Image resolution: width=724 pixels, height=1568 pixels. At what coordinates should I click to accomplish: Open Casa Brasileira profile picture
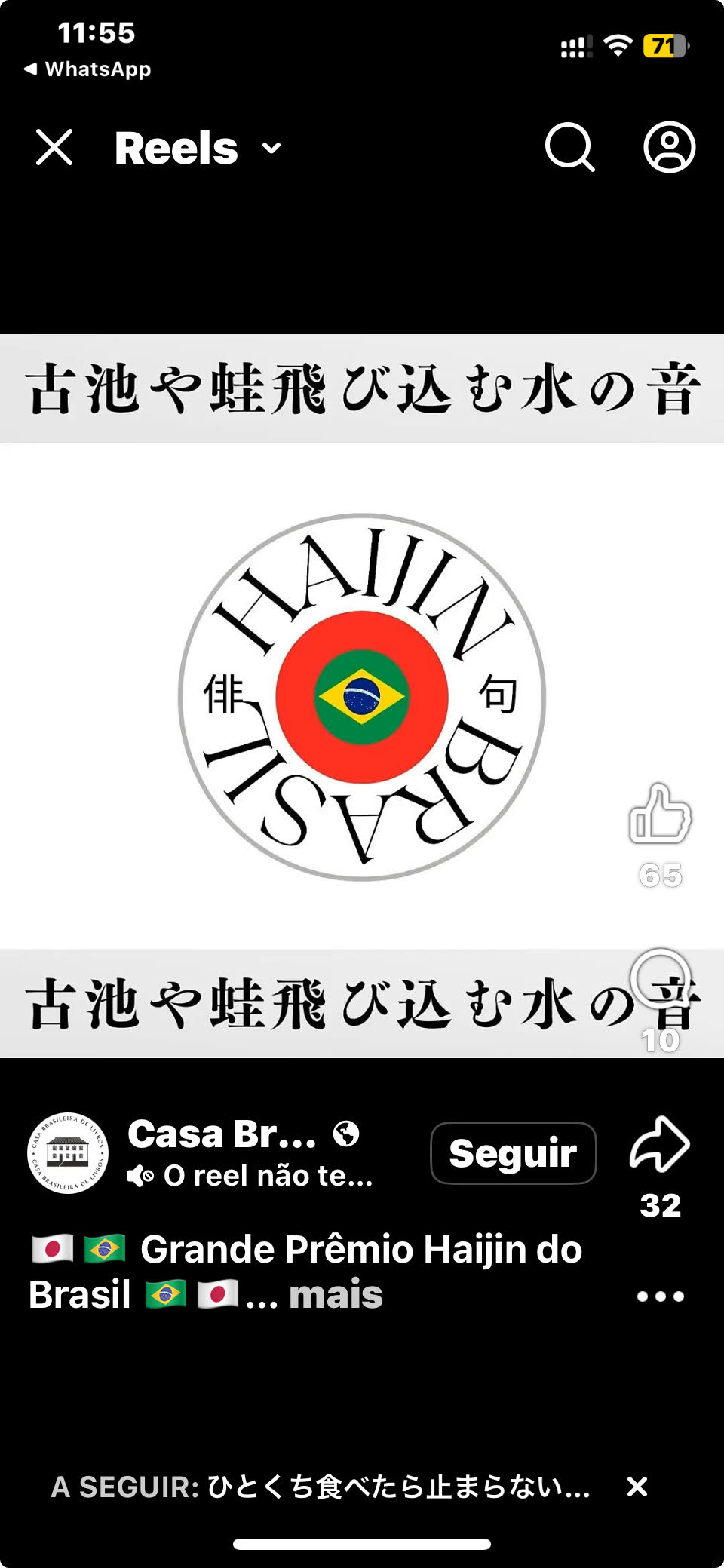(68, 1152)
